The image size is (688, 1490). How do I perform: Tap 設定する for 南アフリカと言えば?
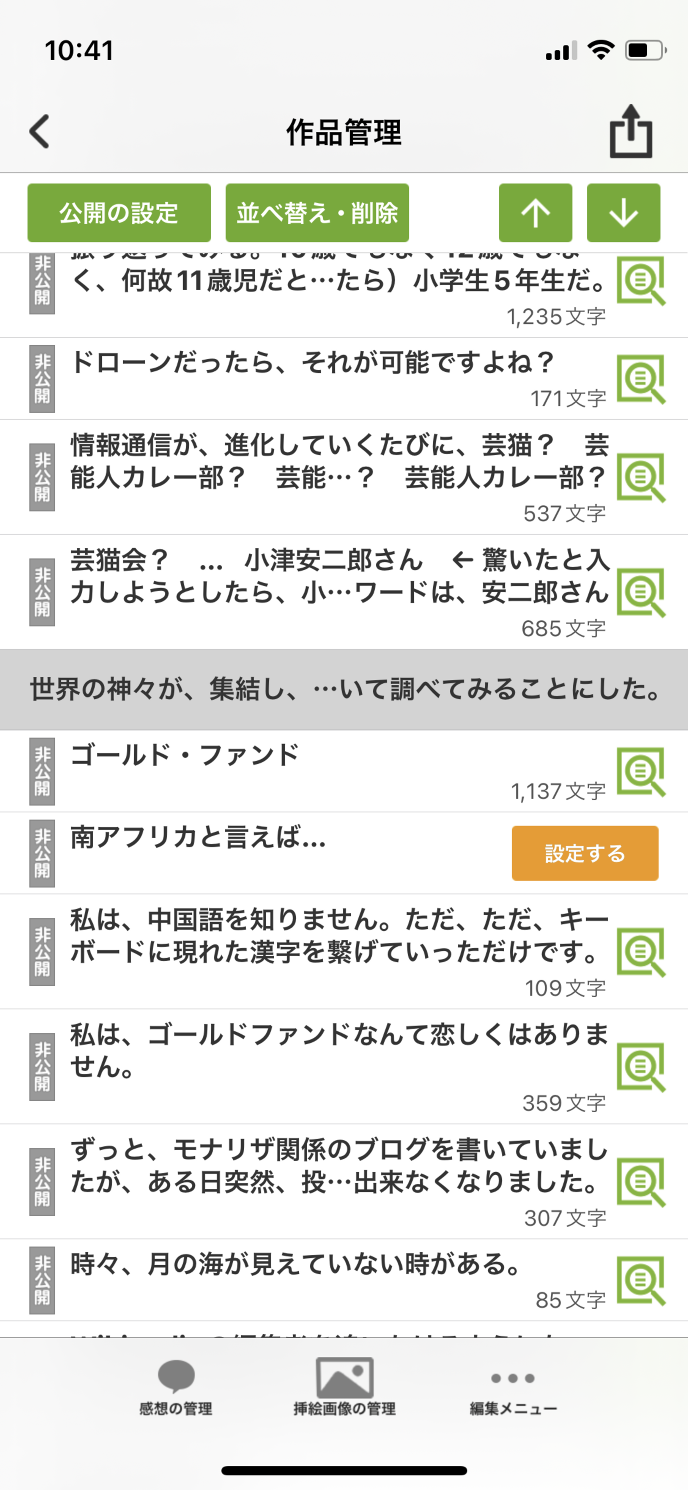coord(585,853)
